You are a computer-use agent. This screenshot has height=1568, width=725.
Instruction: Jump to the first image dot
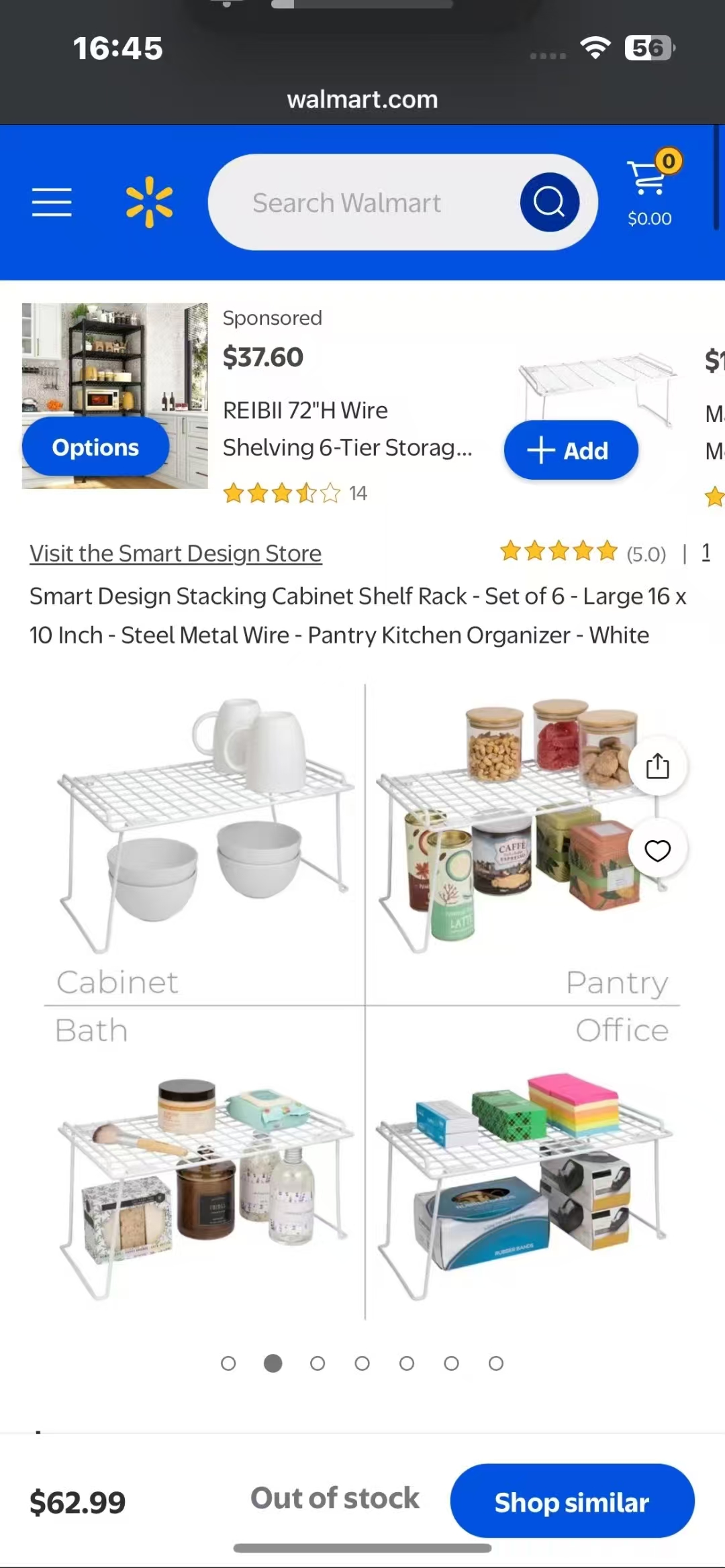(228, 1363)
